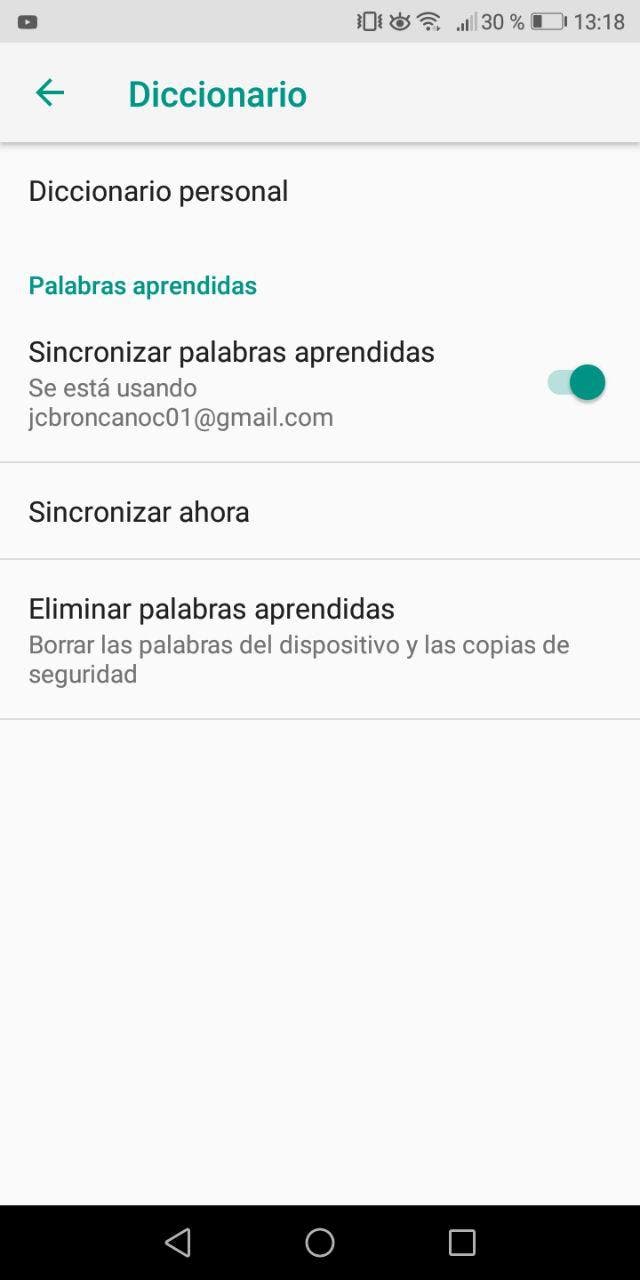This screenshot has width=640, height=1280.
Task: Go back using the top arrow
Action: pyautogui.click(x=49, y=93)
